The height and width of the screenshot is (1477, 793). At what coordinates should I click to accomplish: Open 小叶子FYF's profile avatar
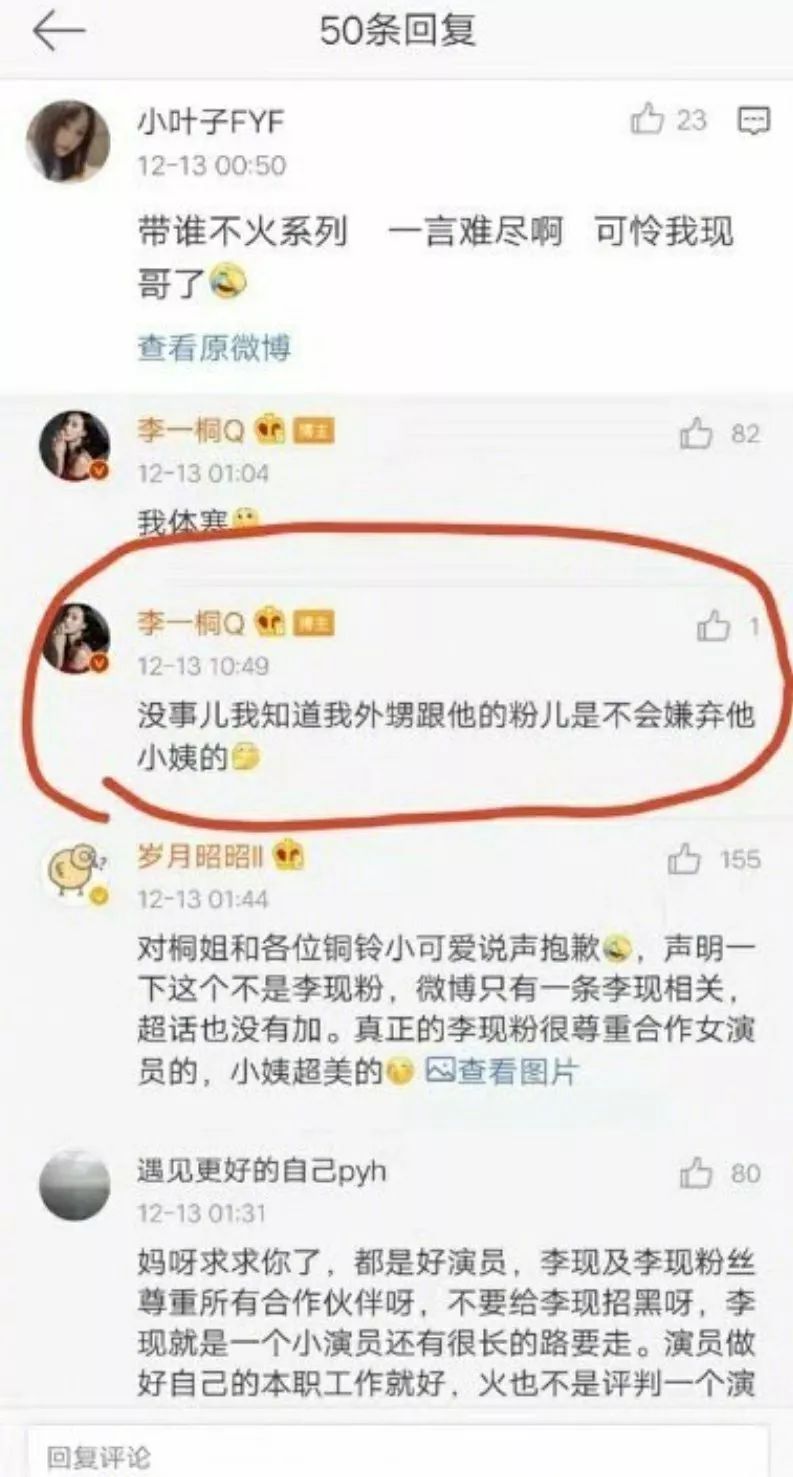(x=67, y=141)
